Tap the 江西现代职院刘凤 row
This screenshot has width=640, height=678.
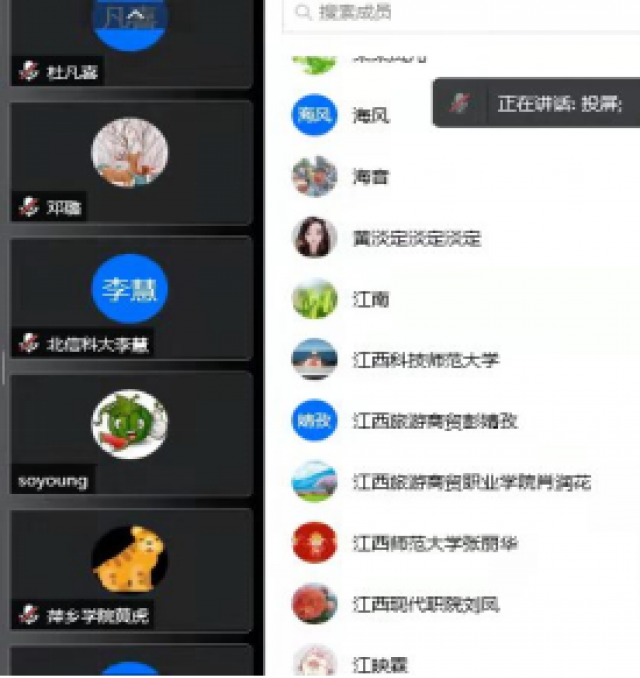click(x=425, y=605)
